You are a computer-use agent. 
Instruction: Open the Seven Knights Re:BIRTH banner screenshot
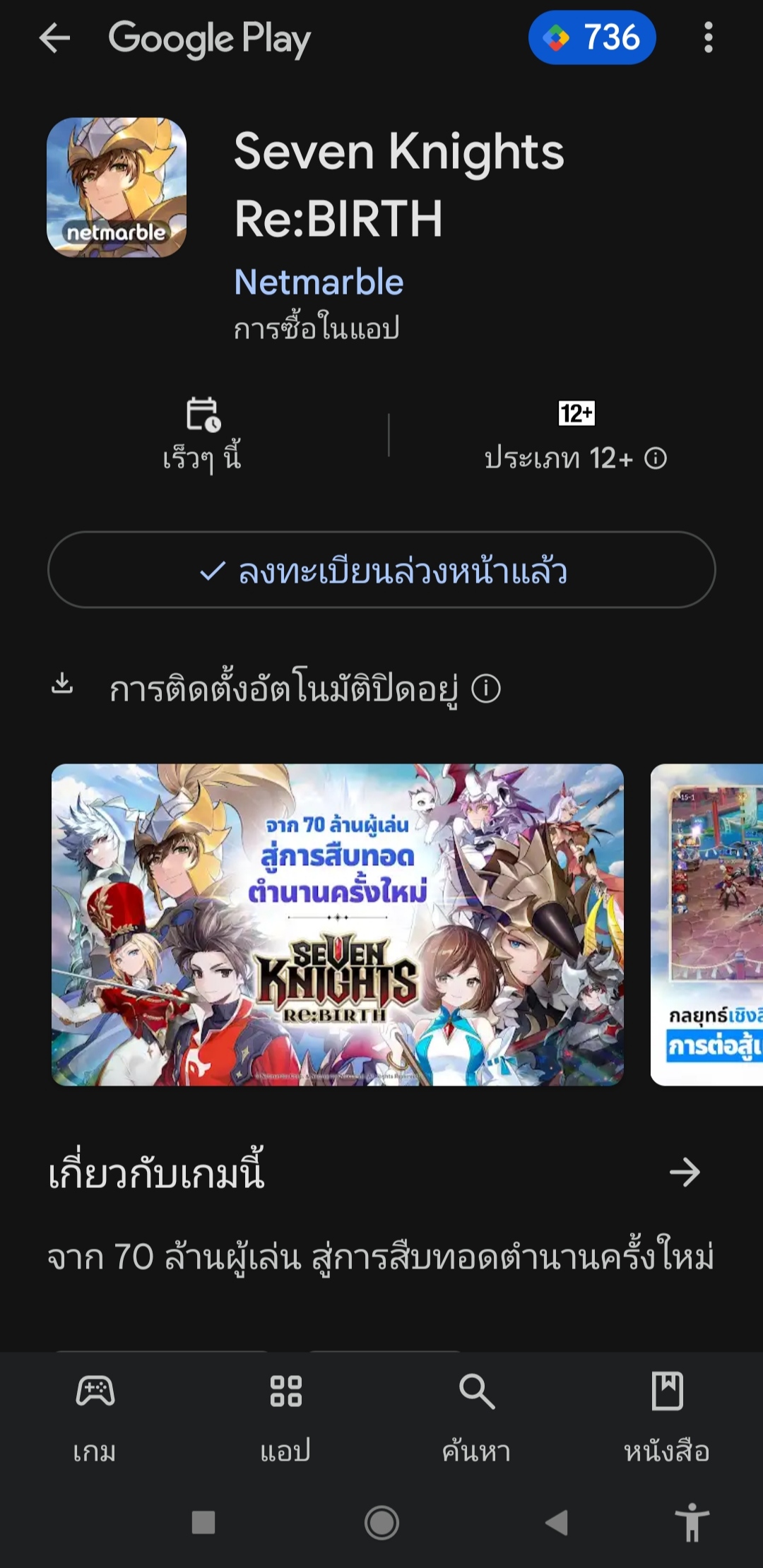(338, 925)
